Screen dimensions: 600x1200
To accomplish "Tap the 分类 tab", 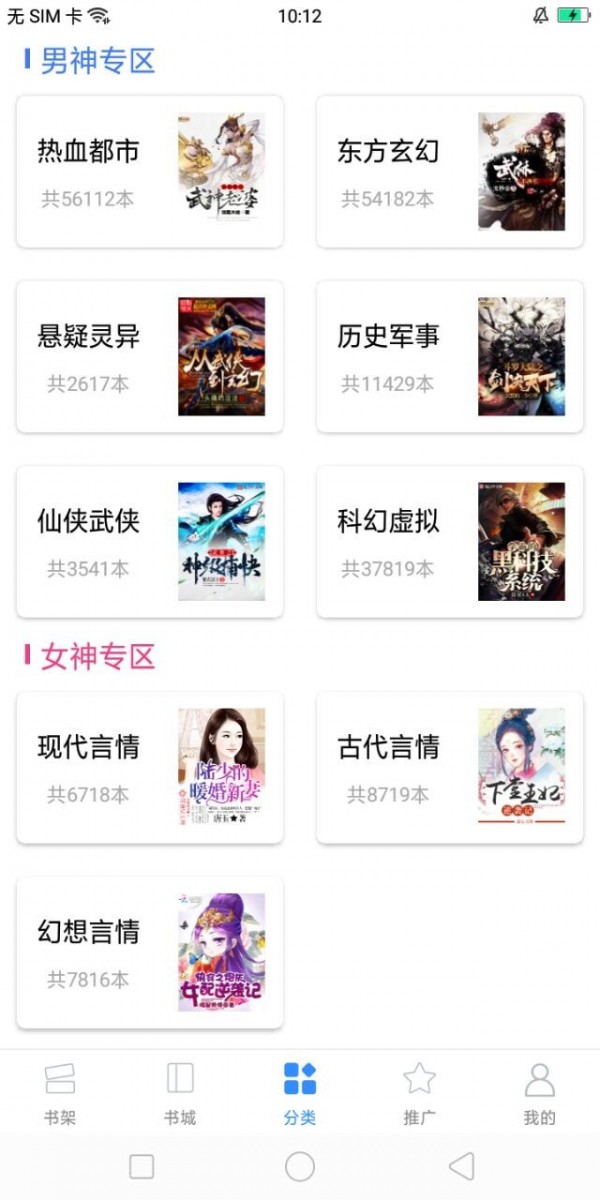I will (300, 1093).
